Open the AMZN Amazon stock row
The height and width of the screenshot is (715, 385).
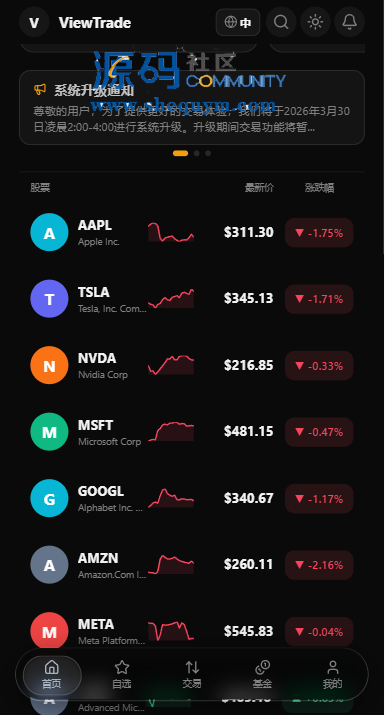(192, 565)
